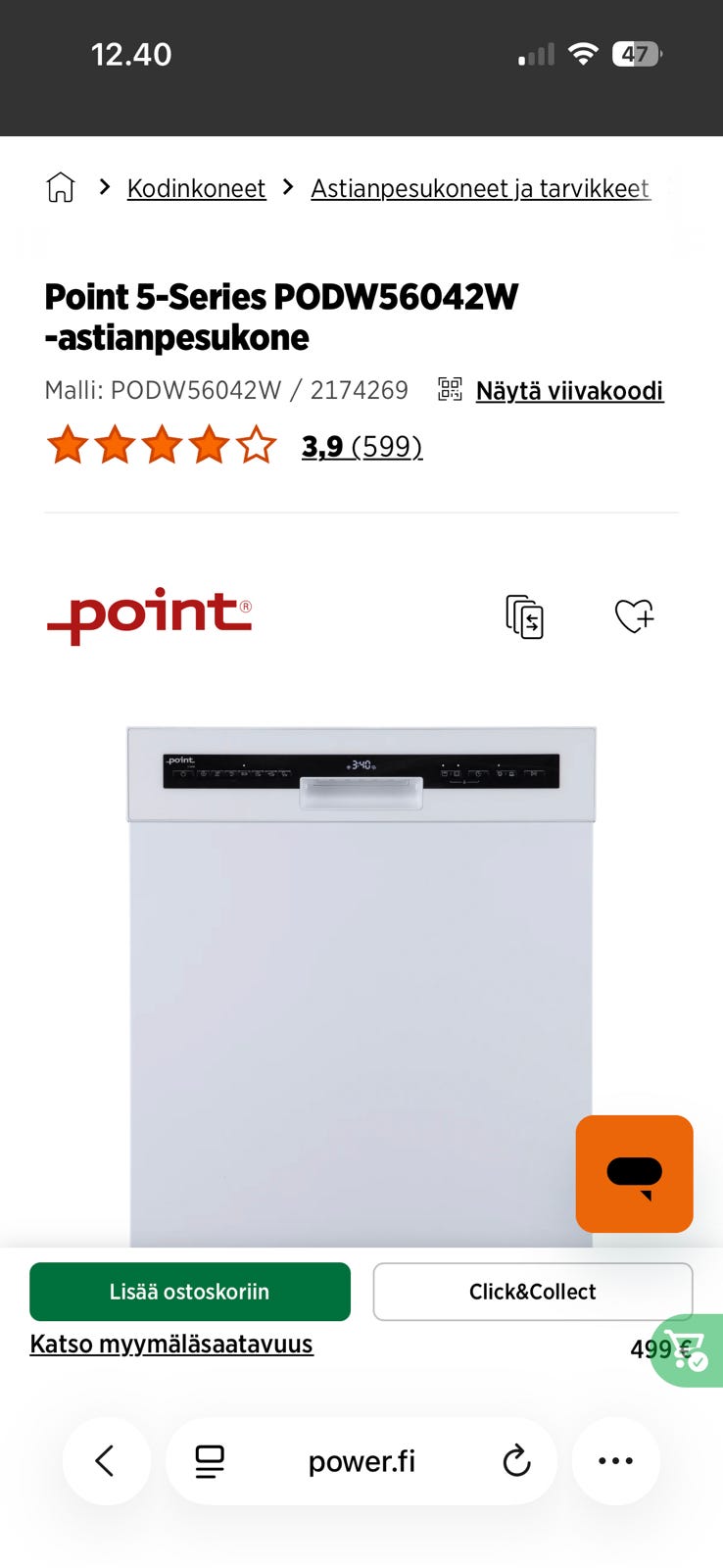This screenshot has width=723, height=1568.
Task: Open the Kodinkoneet breadcrumb link
Action: coord(196,188)
